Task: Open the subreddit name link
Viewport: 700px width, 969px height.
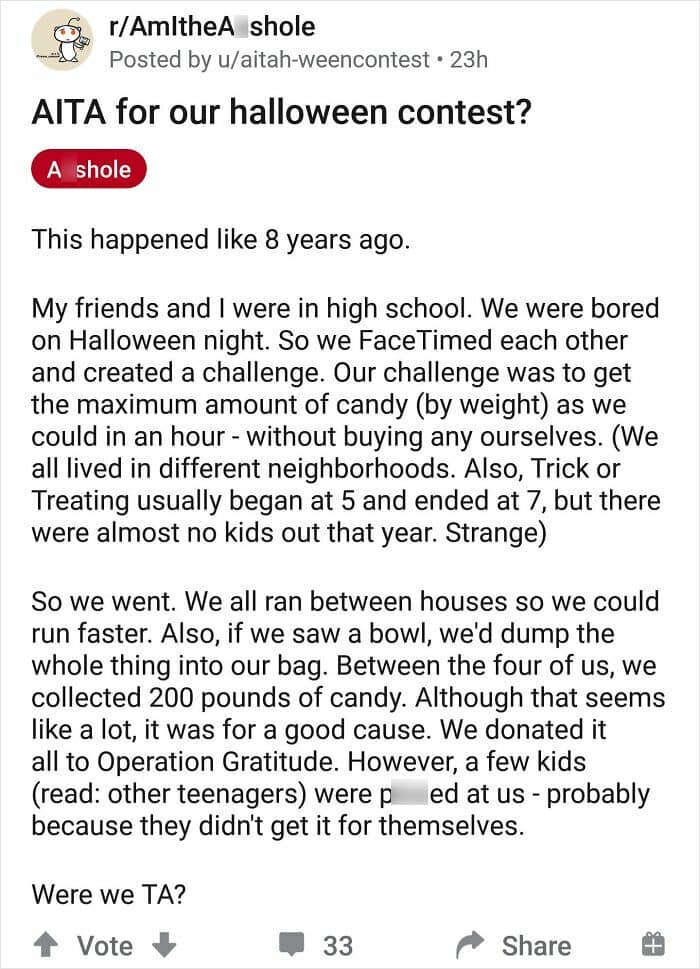Action: pyautogui.click(x=213, y=26)
